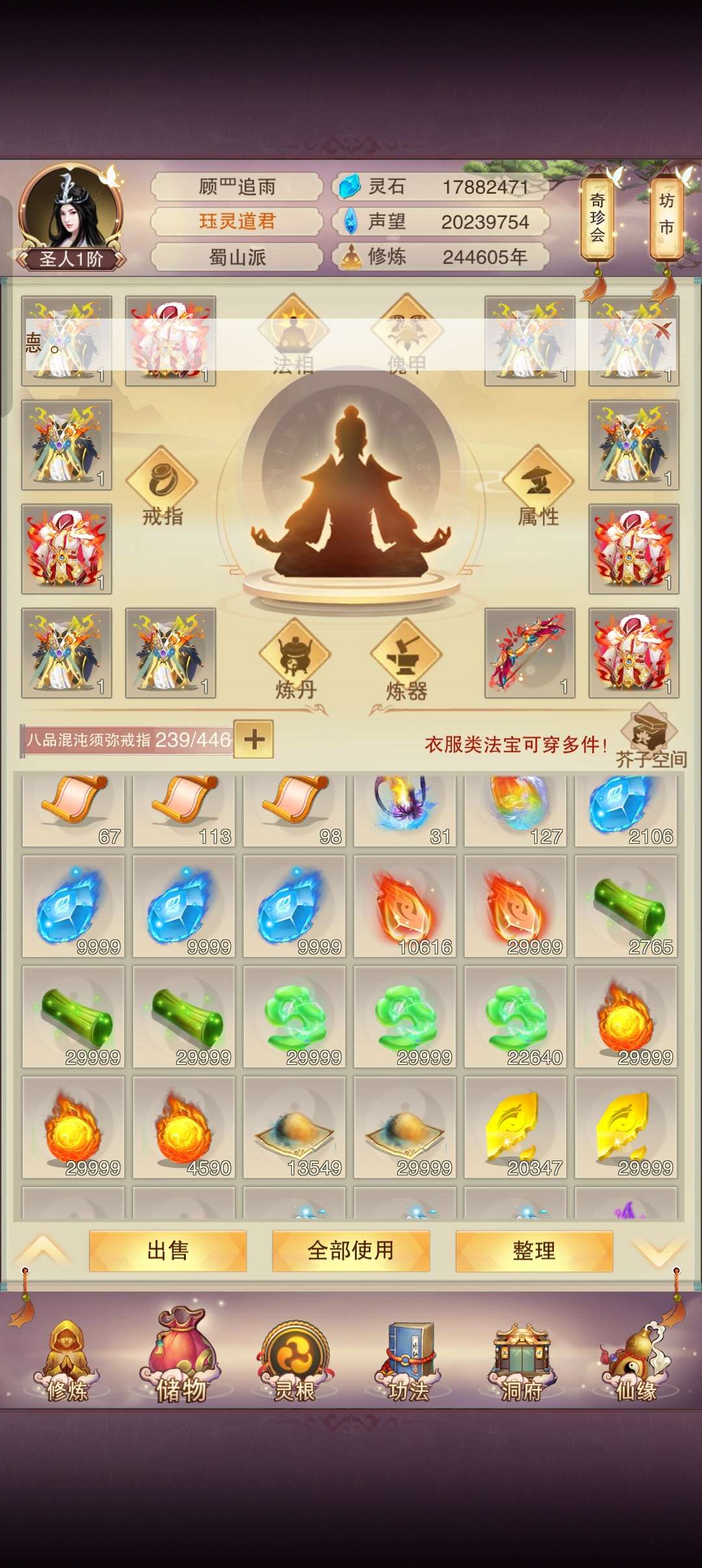Switch to the 仙缘 tab
Image resolution: width=702 pixels, height=1568 pixels.
636,1361
